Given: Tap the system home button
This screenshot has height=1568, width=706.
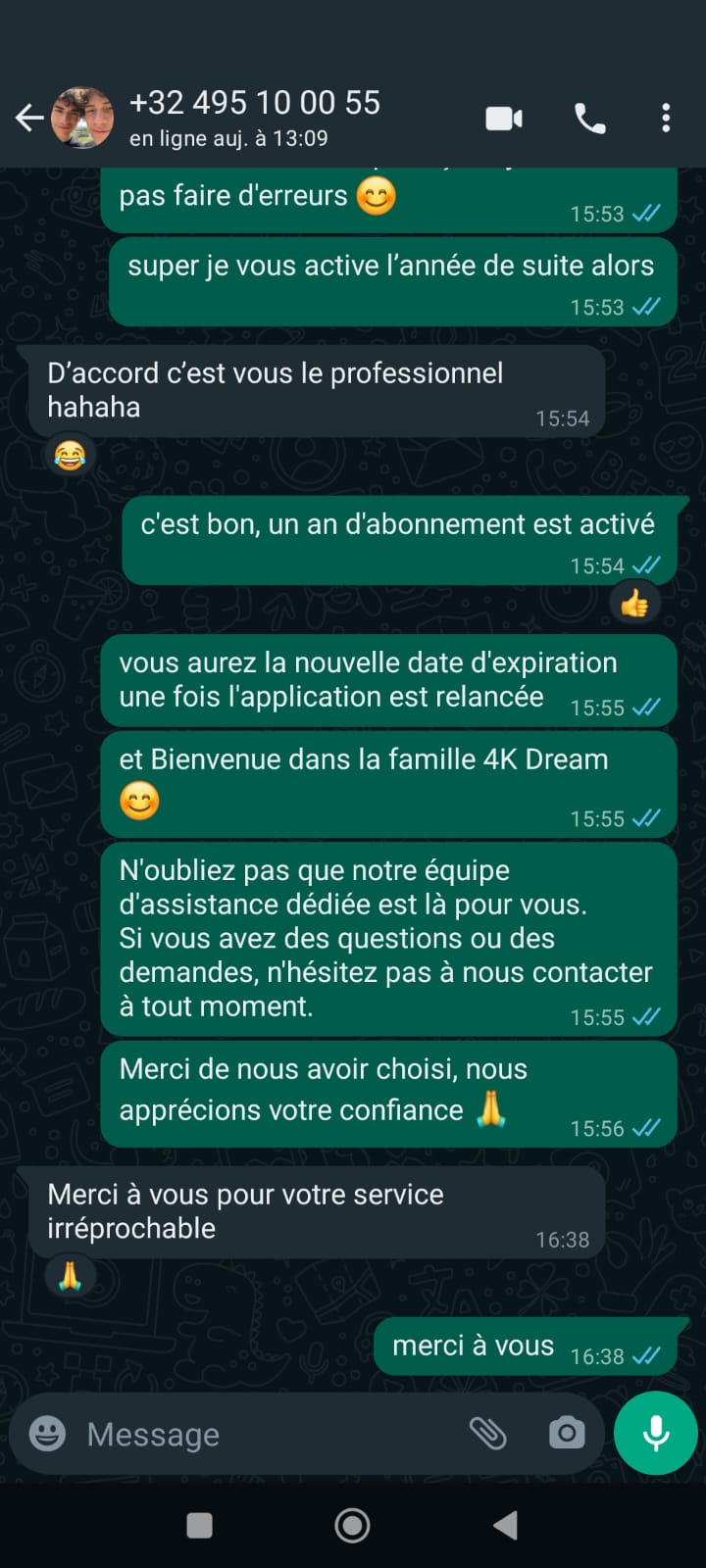Looking at the screenshot, I should (x=352, y=1525).
